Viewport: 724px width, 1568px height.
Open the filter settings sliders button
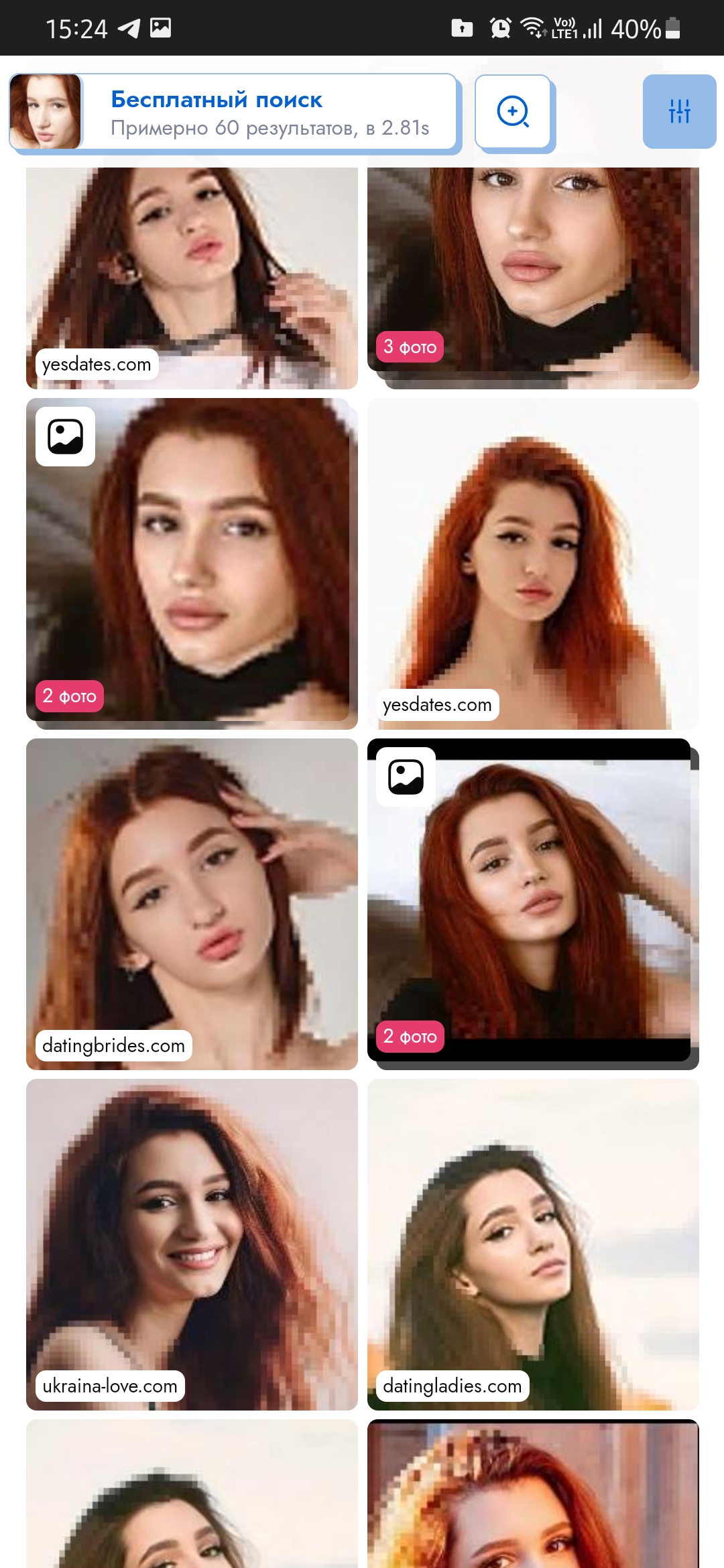tap(679, 111)
